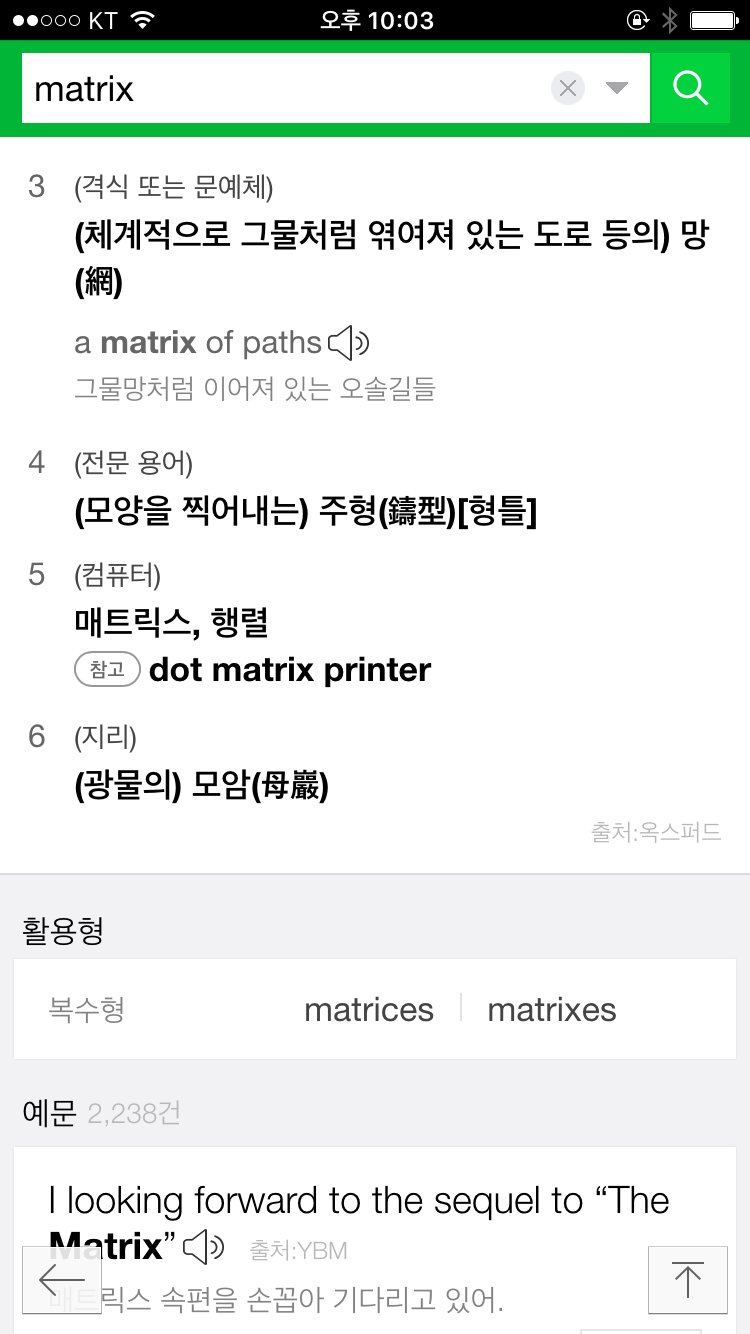Viewport: 750px width, 1334px height.
Task: Play audio for "The Matrix" example sentence
Action: tap(204, 1247)
